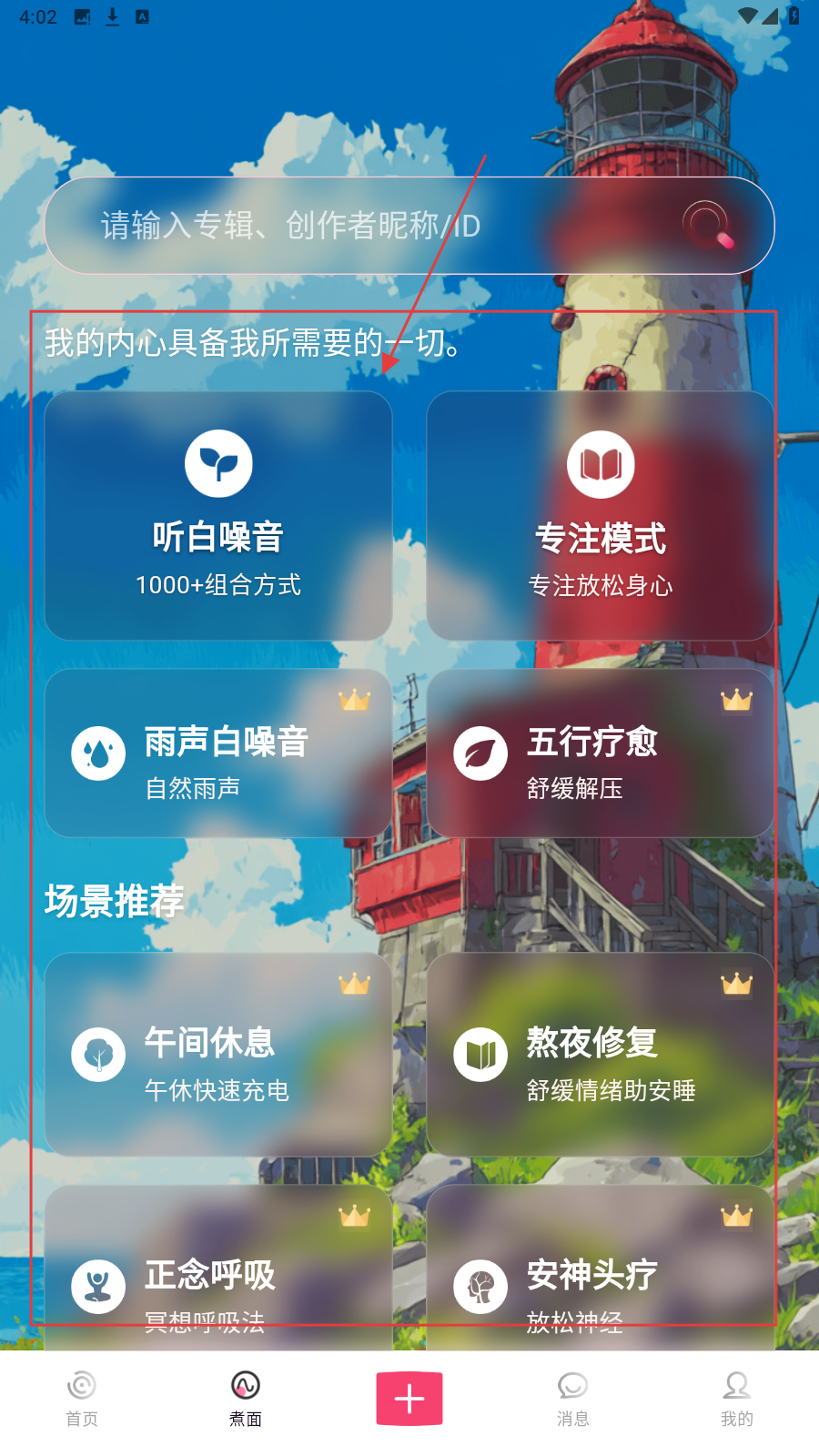Viewport: 819px width, 1456px height.
Task: Open the 熬夜修复 scene
Action: (x=601, y=1055)
